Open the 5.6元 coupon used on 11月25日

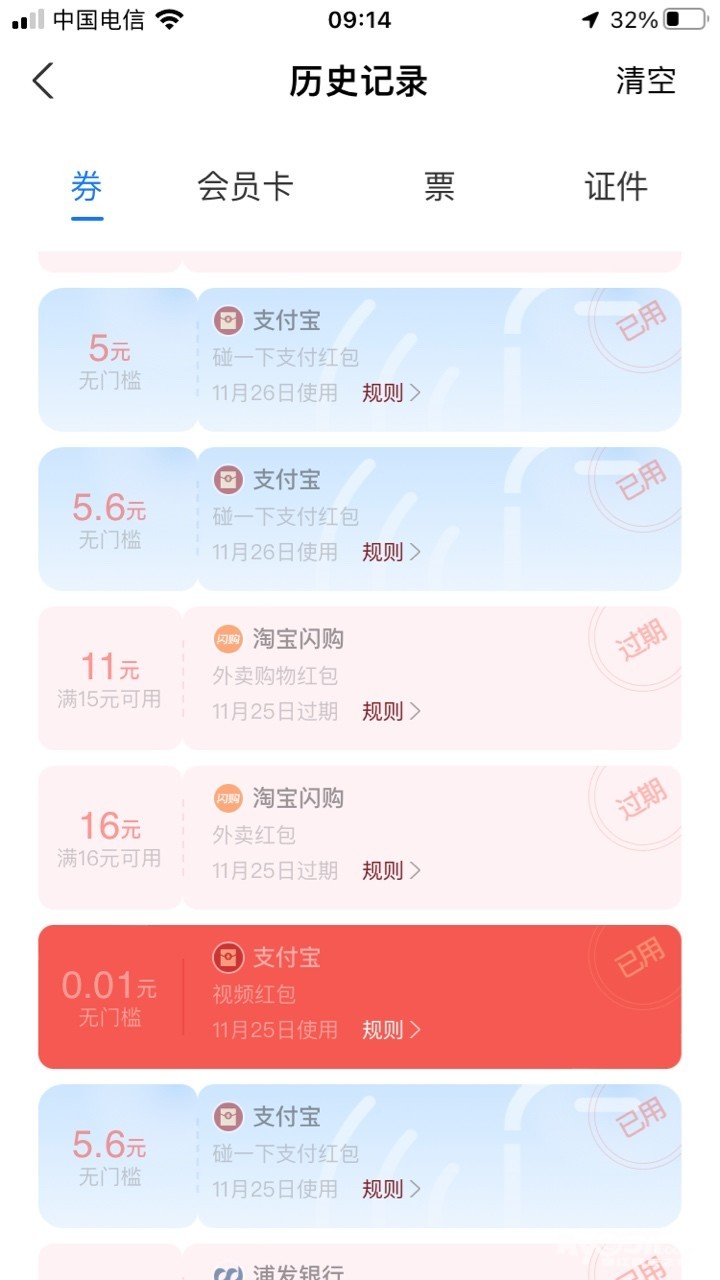pos(360,1155)
